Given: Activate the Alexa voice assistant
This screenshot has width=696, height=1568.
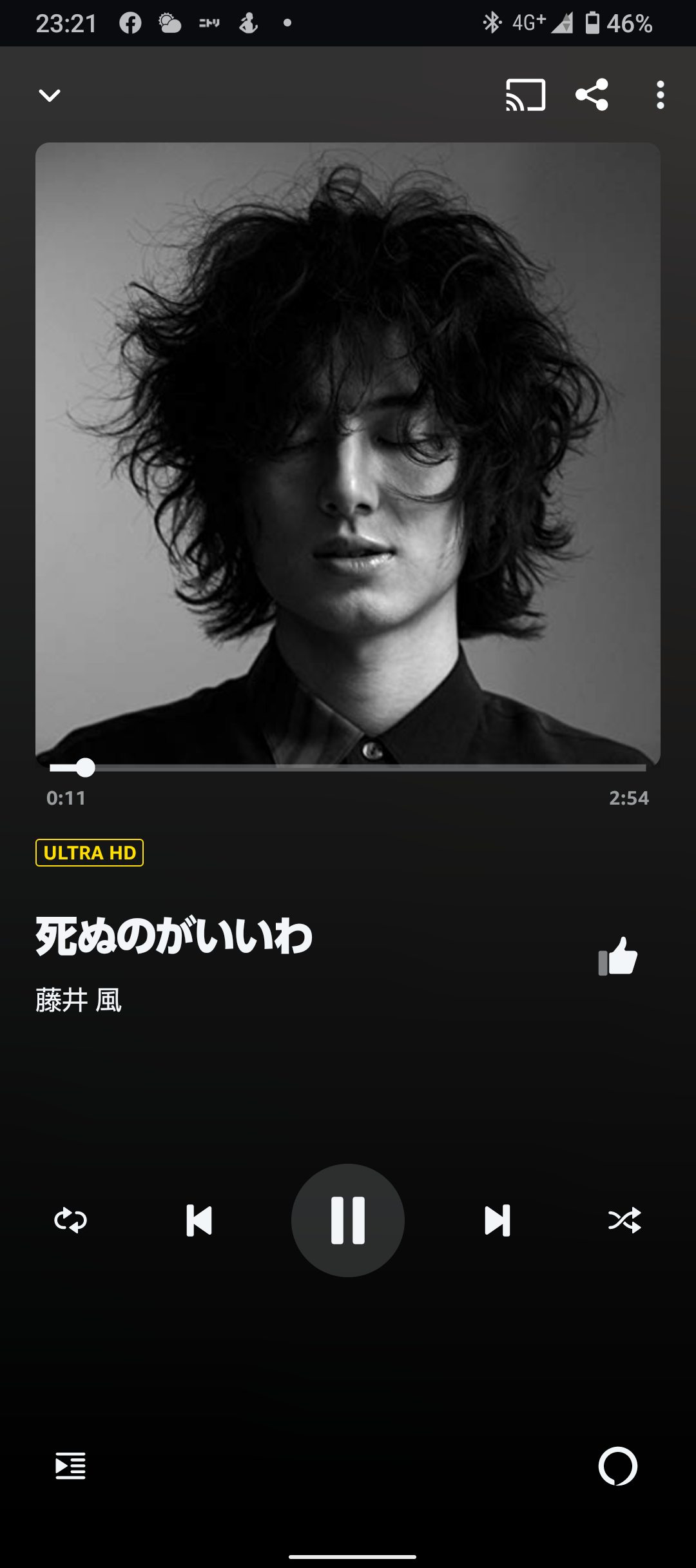Looking at the screenshot, I should tap(618, 1466).
